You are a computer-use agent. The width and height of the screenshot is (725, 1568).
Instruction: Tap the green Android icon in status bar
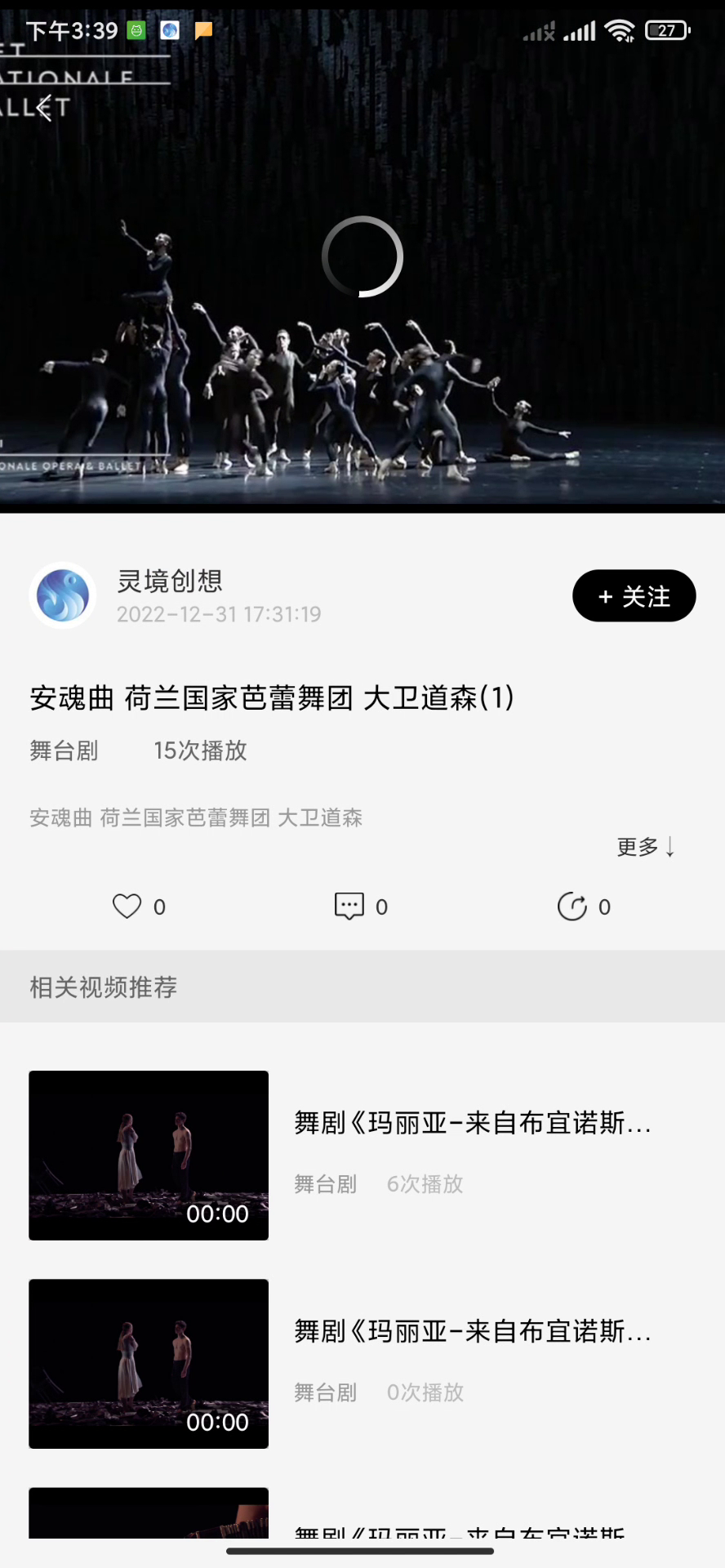(x=136, y=30)
